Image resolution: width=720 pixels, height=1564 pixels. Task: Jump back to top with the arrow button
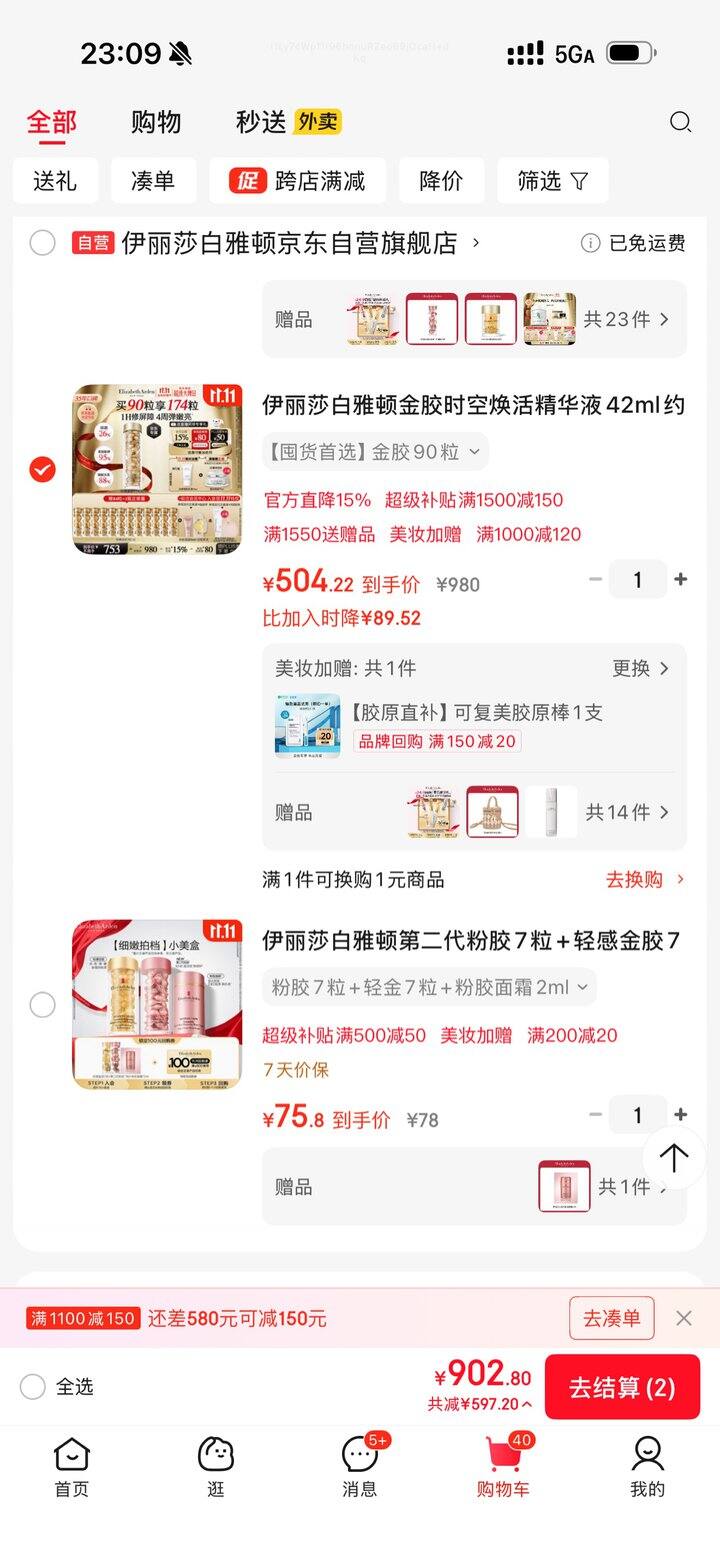coord(673,1158)
